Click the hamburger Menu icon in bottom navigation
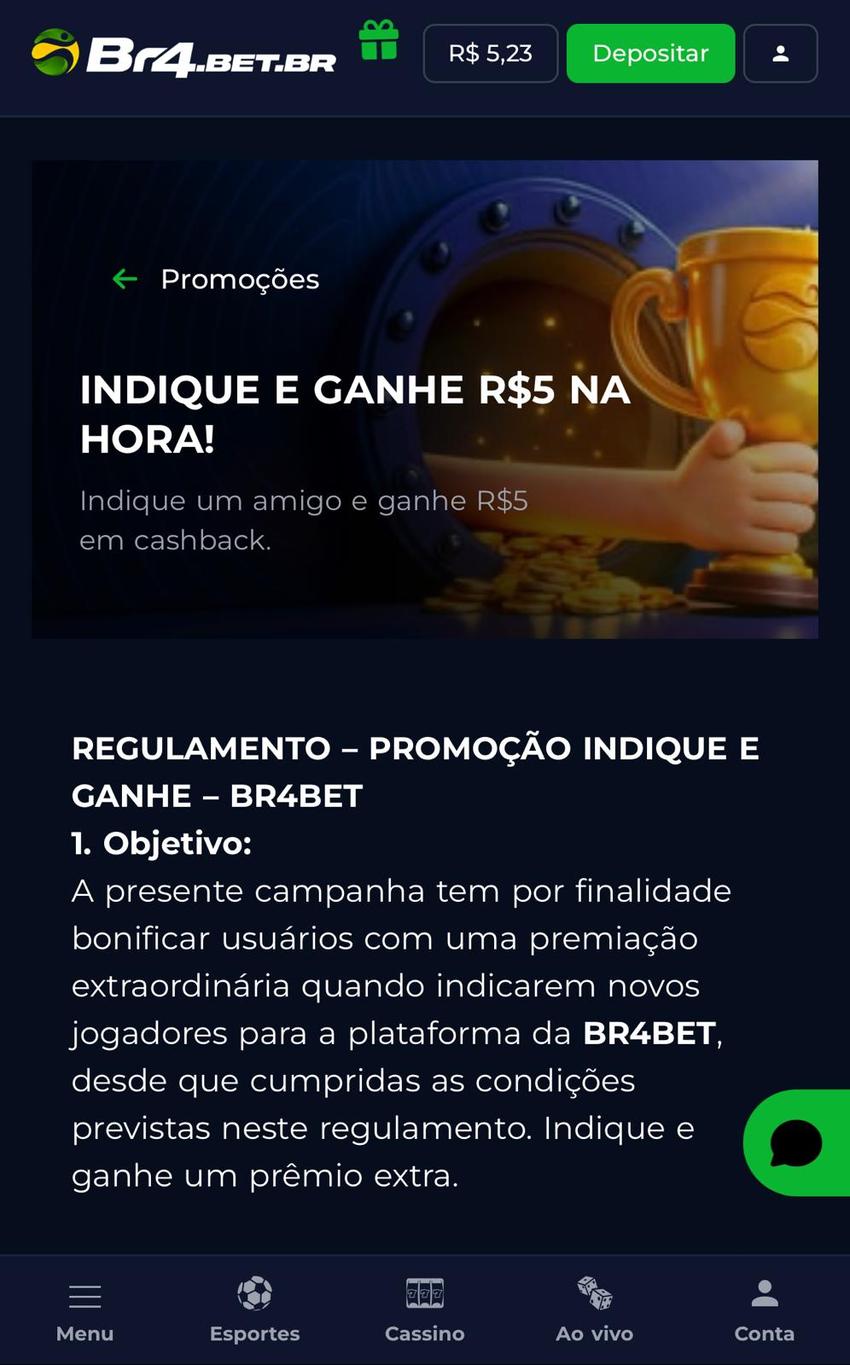The height and width of the screenshot is (1365, 850). coord(84,1295)
